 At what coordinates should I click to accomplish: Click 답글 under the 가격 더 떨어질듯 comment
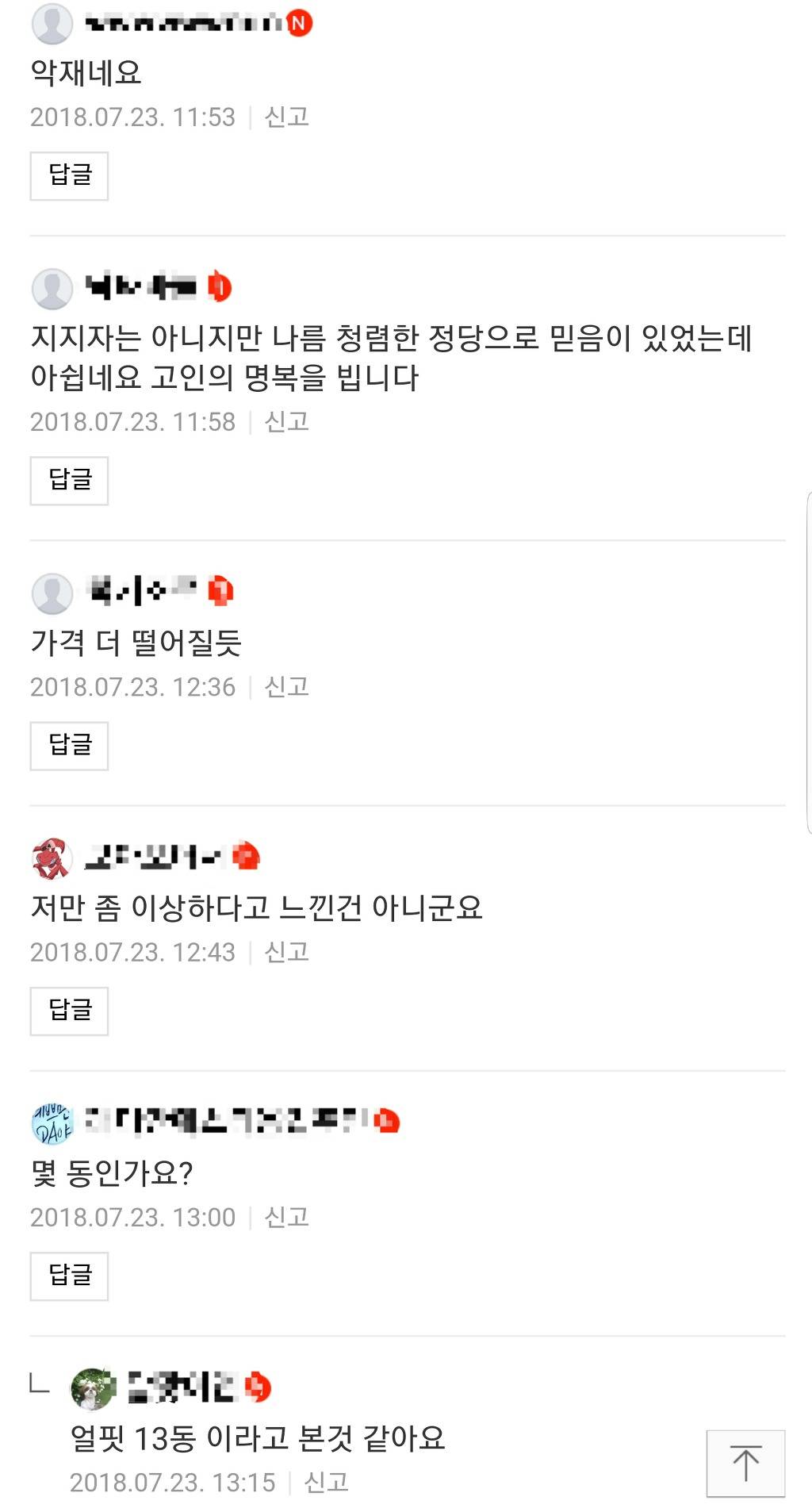[x=68, y=745]
